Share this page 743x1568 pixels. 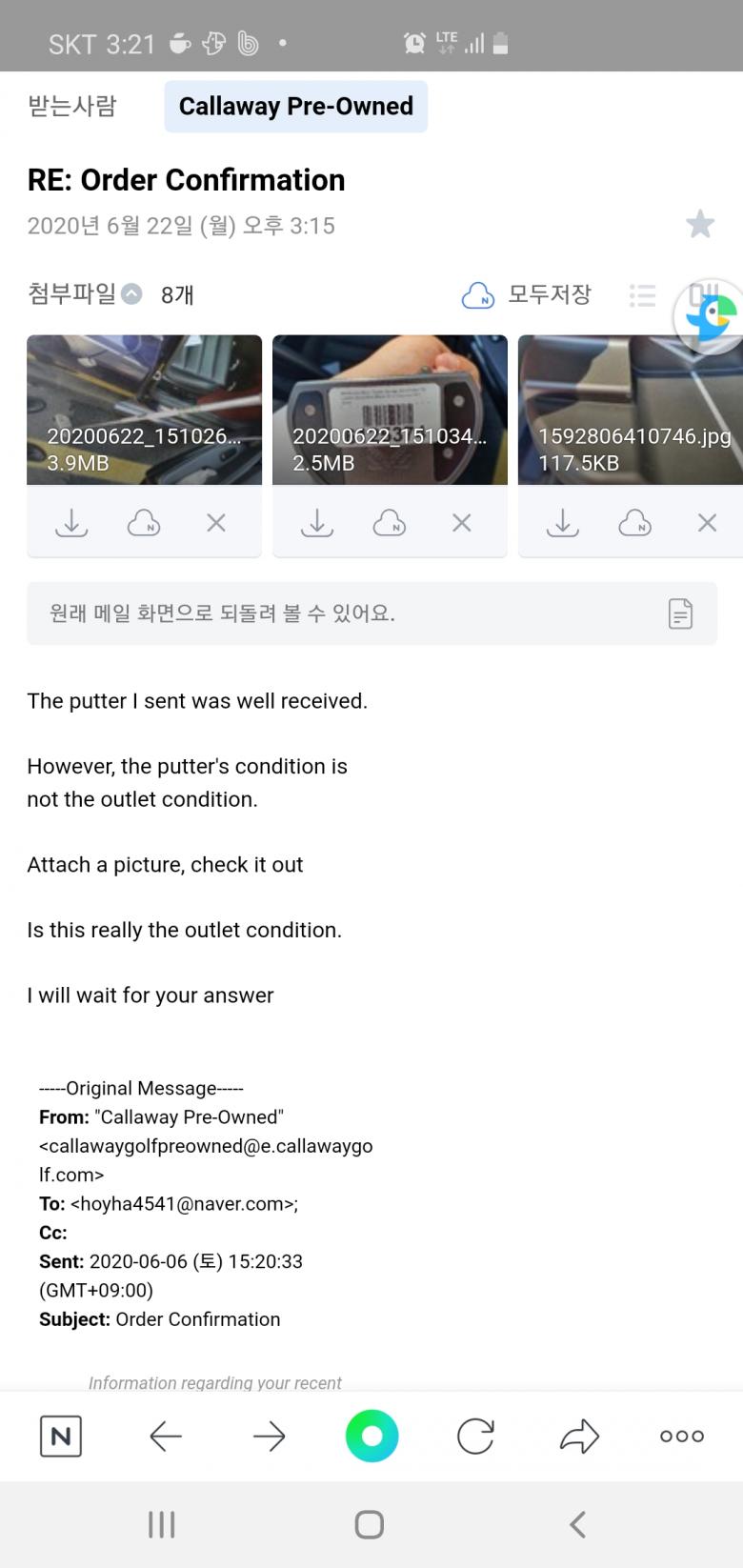click(579, 1436)
